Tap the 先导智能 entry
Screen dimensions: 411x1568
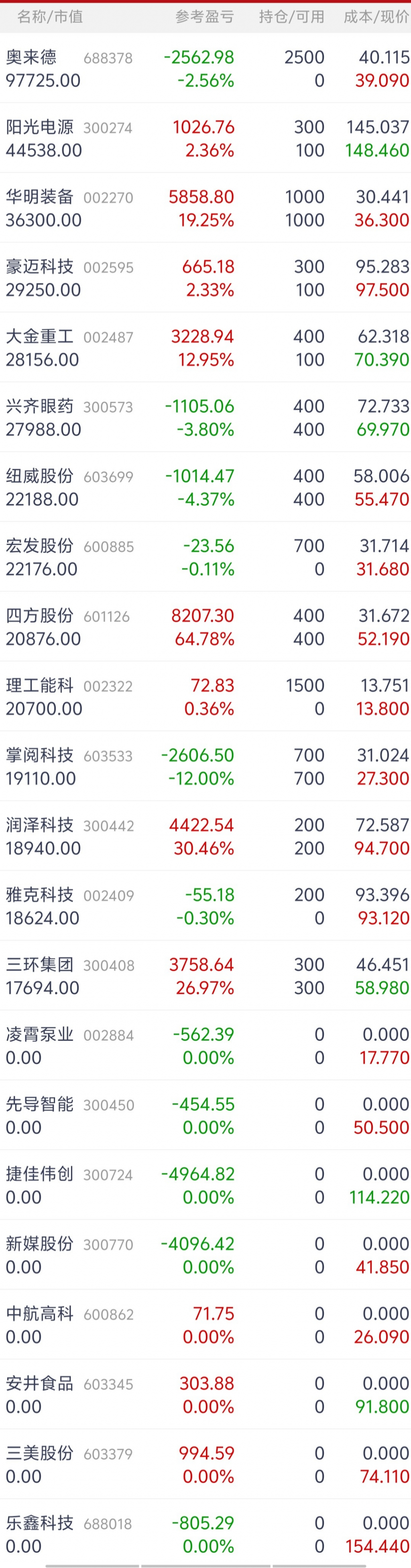205,1116
